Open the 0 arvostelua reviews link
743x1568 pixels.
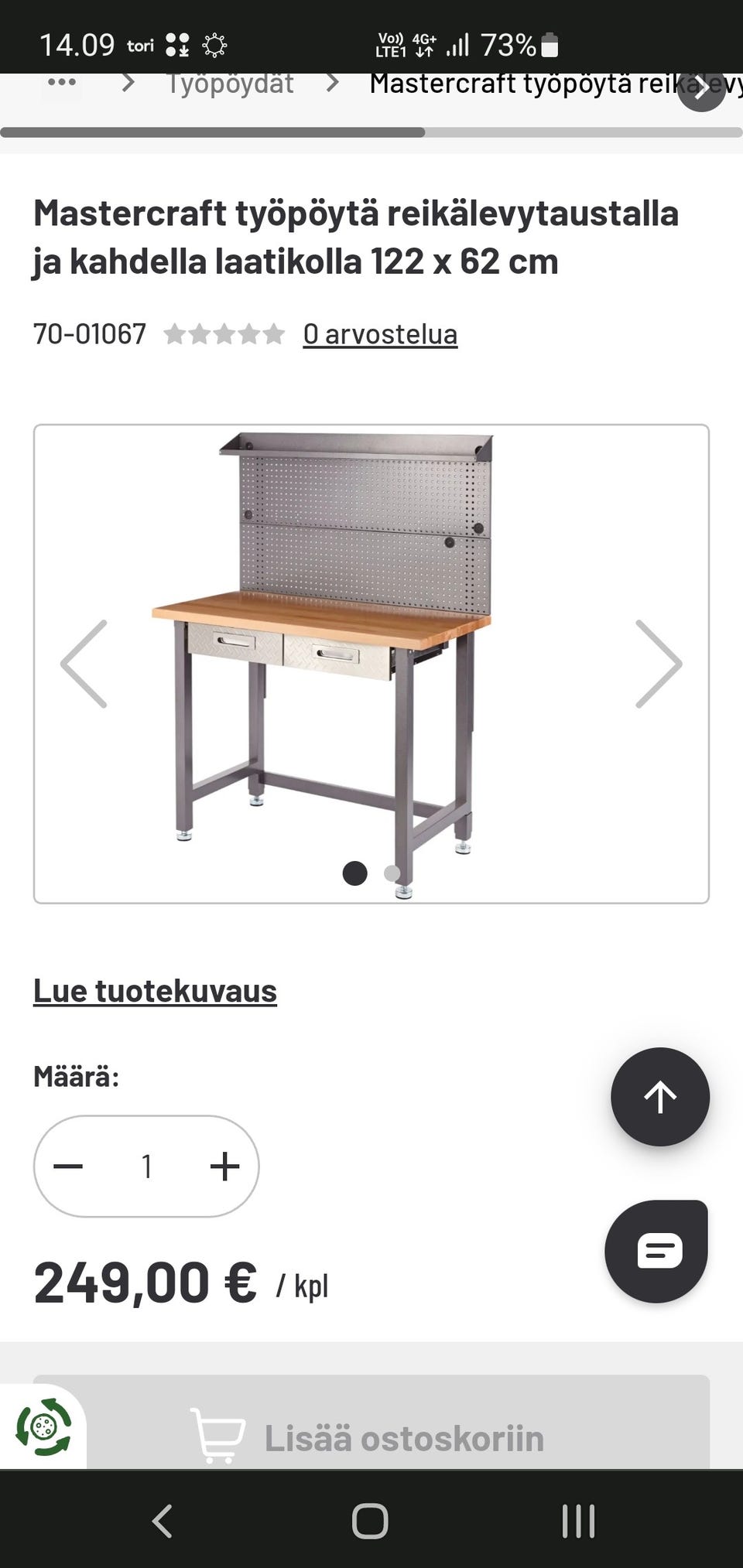pos(380,334)
